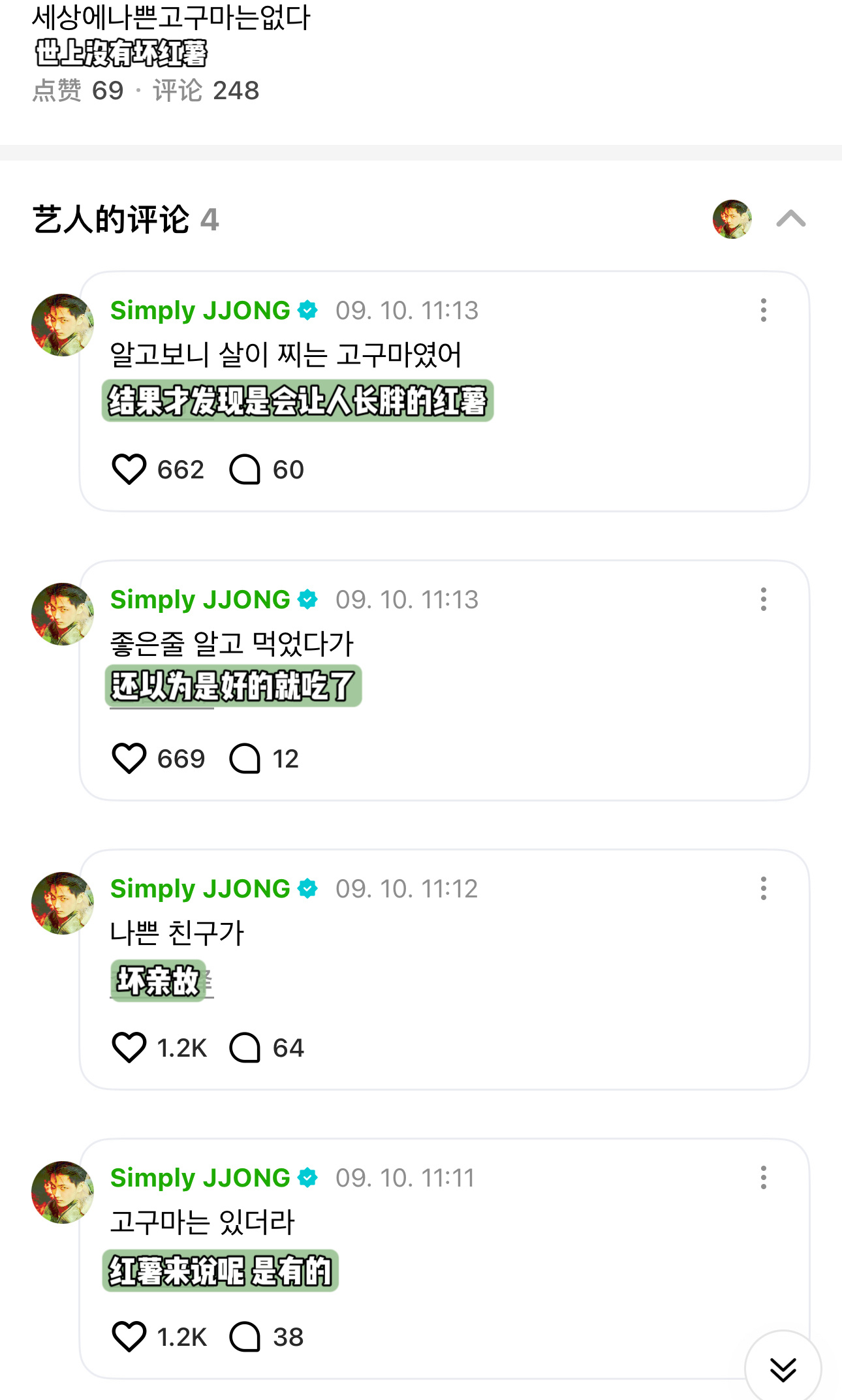Jump to bottom with the double-chevron button
The width and height of the screenshot is (842, 1400).
(x=783, y=1369)
